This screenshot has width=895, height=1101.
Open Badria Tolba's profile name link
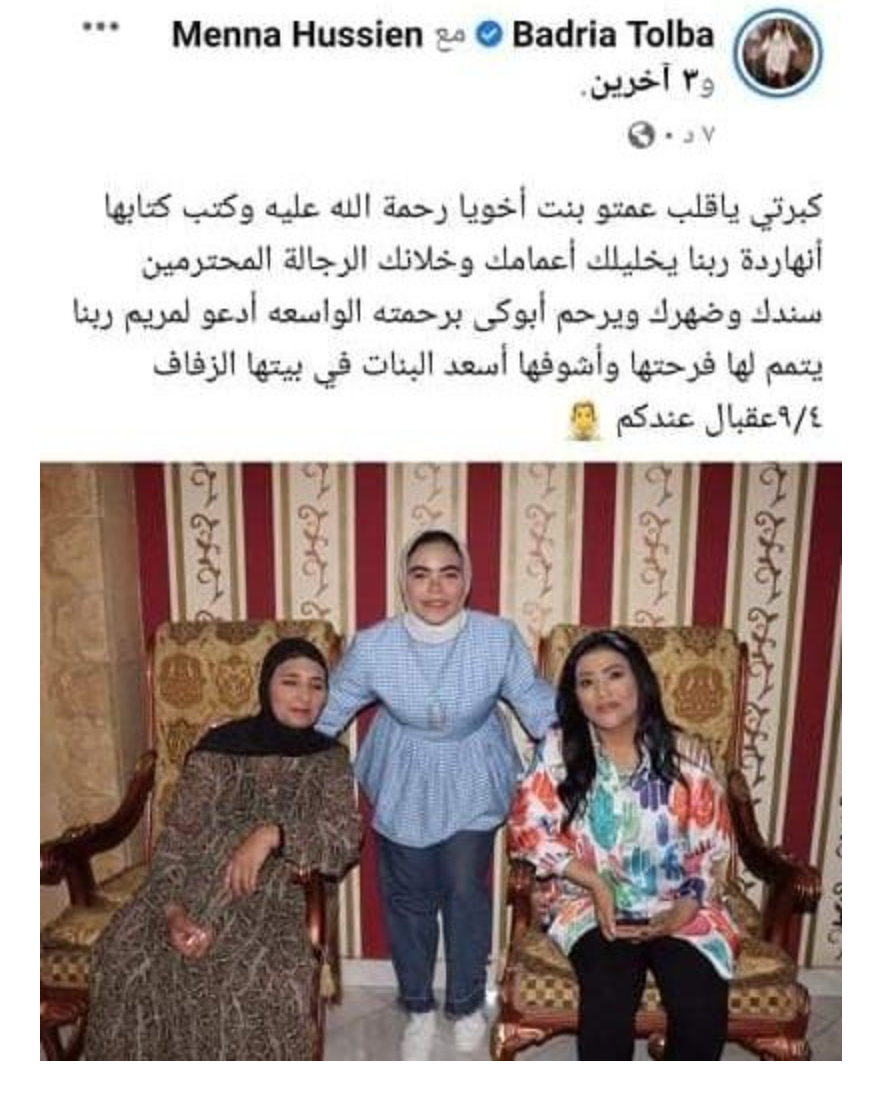(x=612, y=36)
